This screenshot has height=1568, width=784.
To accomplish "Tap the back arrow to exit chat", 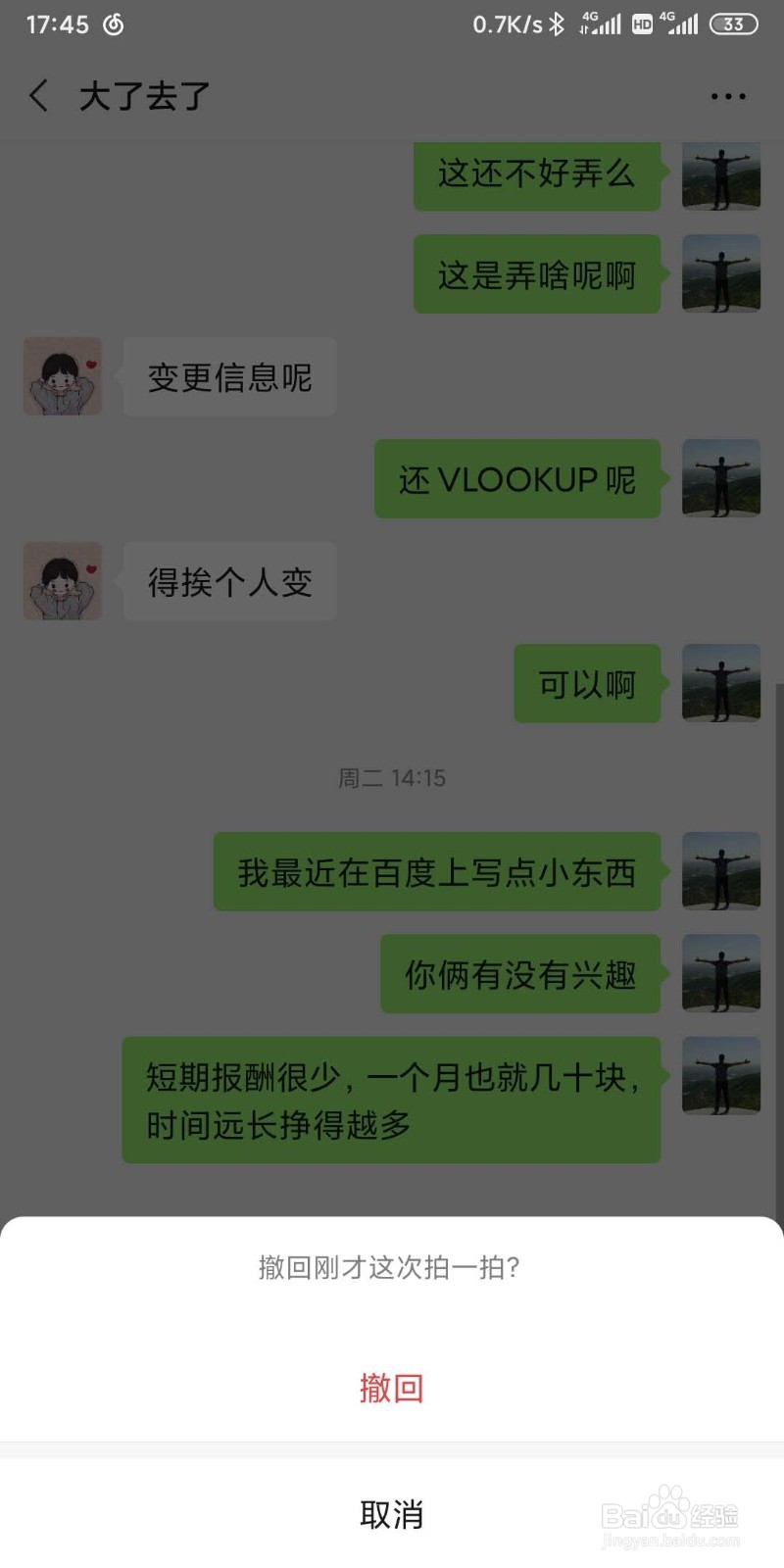I will (39, 95).
